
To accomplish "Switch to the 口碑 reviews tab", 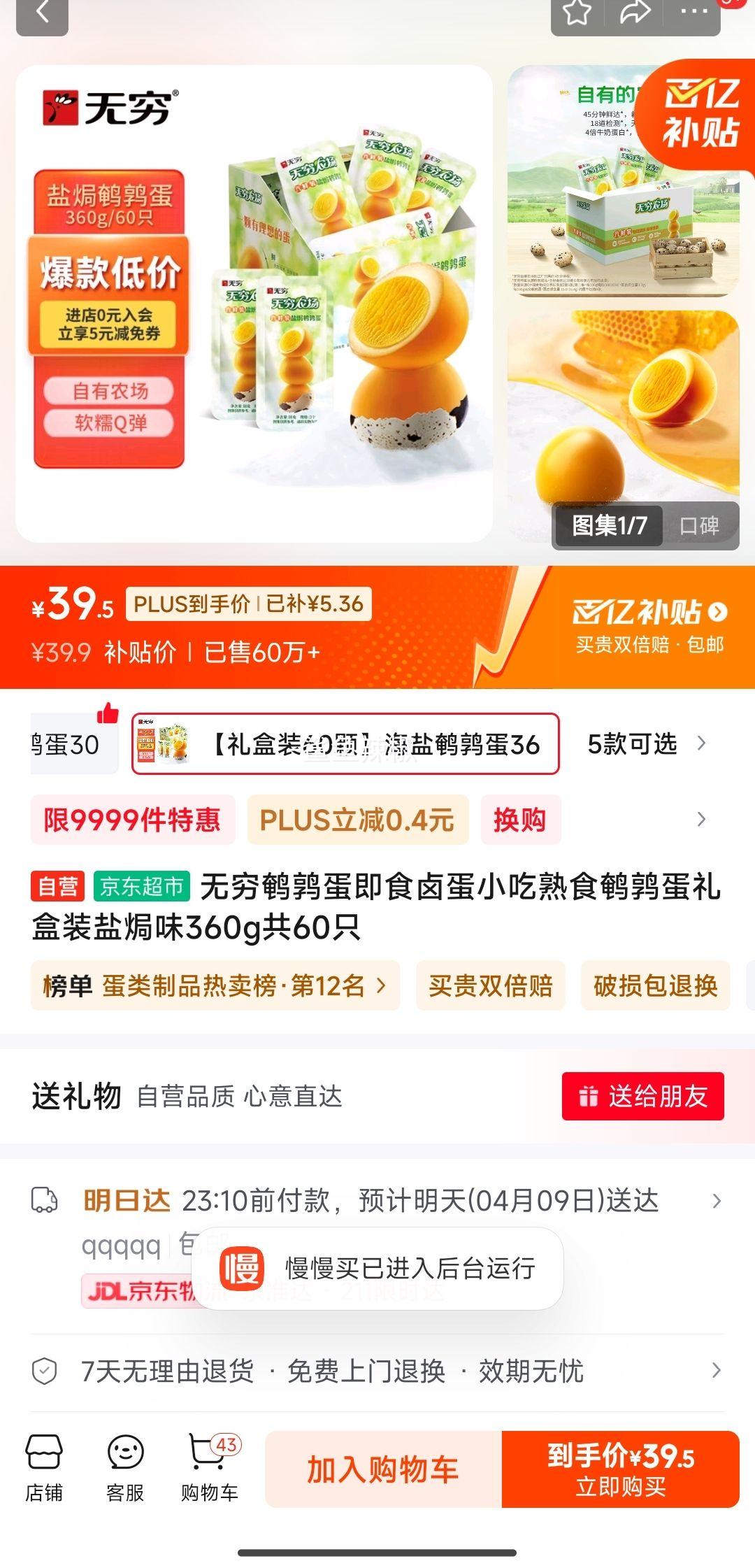I will [699, 525].
